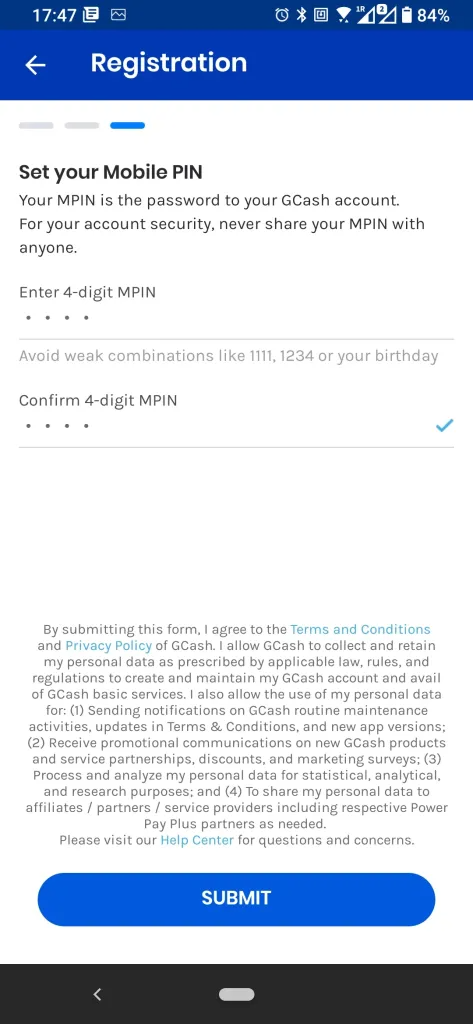Open the Terms and Conditions link
Screen dimensions: 473x1024
click(x=360, y=630)
